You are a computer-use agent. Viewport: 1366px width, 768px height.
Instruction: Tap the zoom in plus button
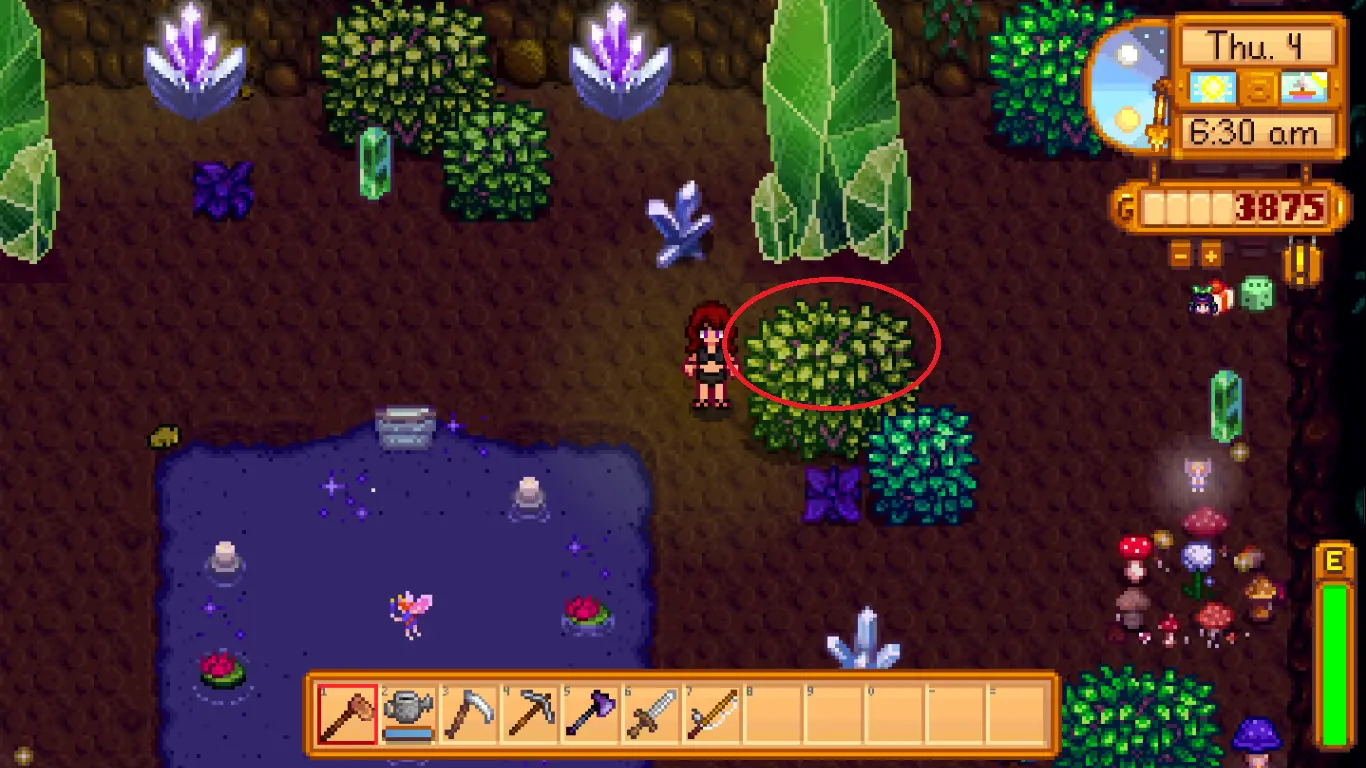click(x=1211, y=255)
